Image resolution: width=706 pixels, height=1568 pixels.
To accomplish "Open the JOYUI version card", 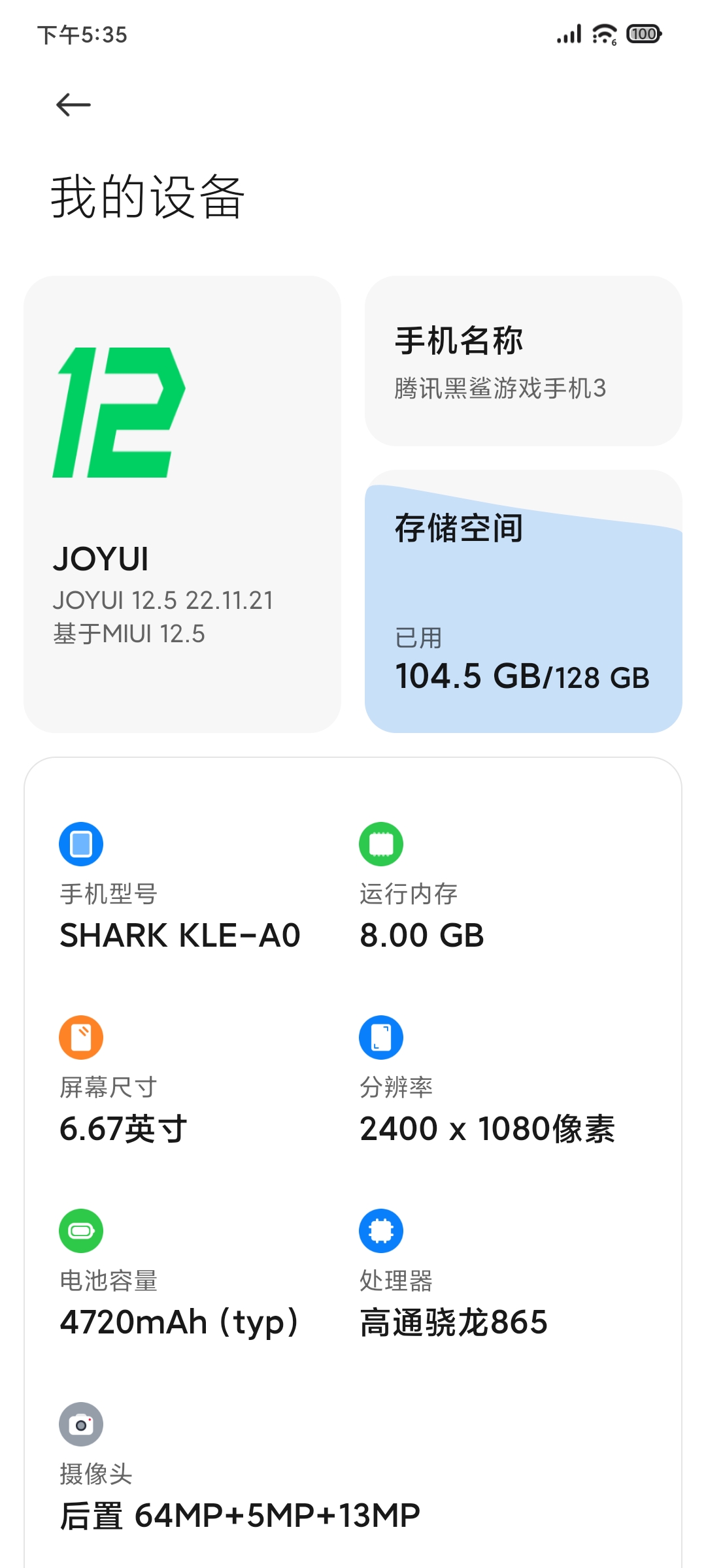I will point(182,504).
